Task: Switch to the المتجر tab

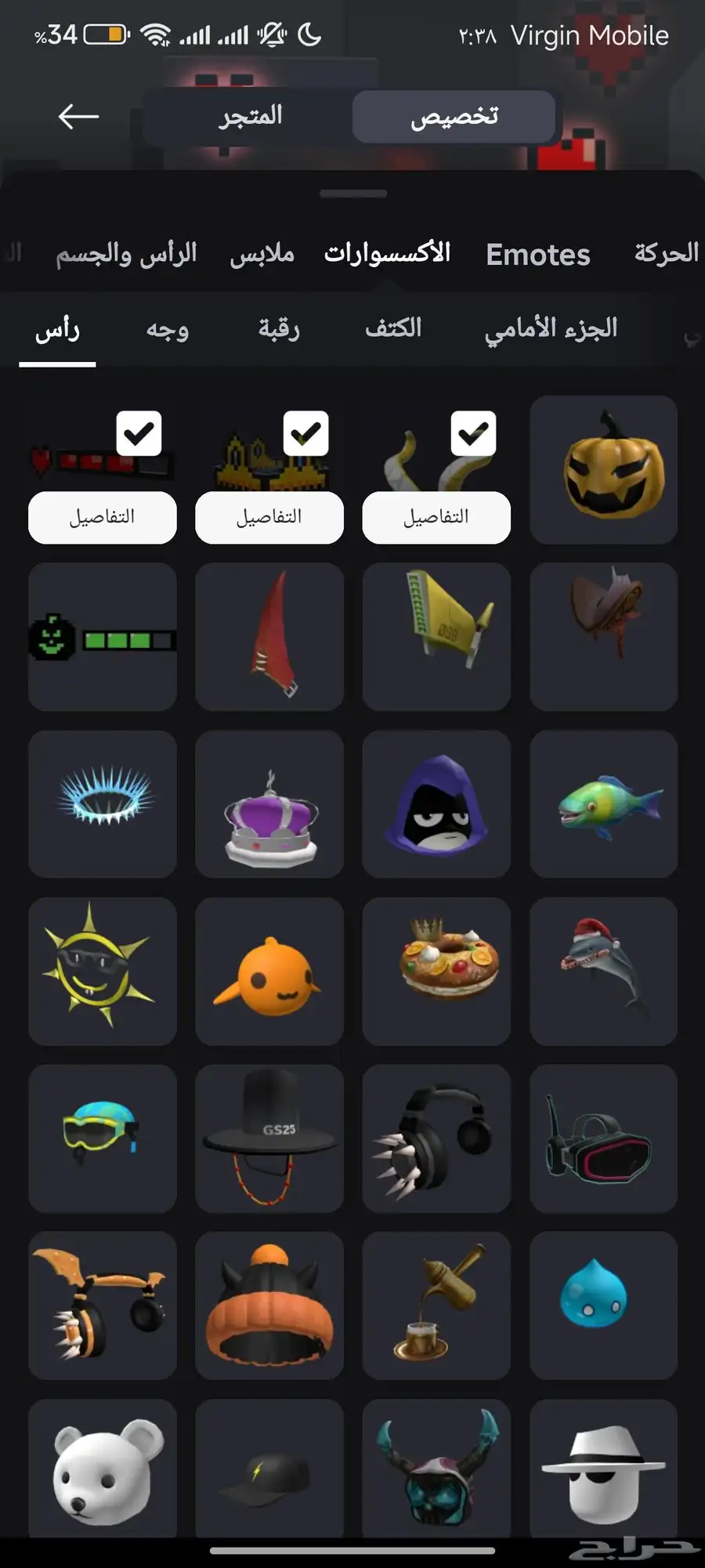Action: [250, 117]
